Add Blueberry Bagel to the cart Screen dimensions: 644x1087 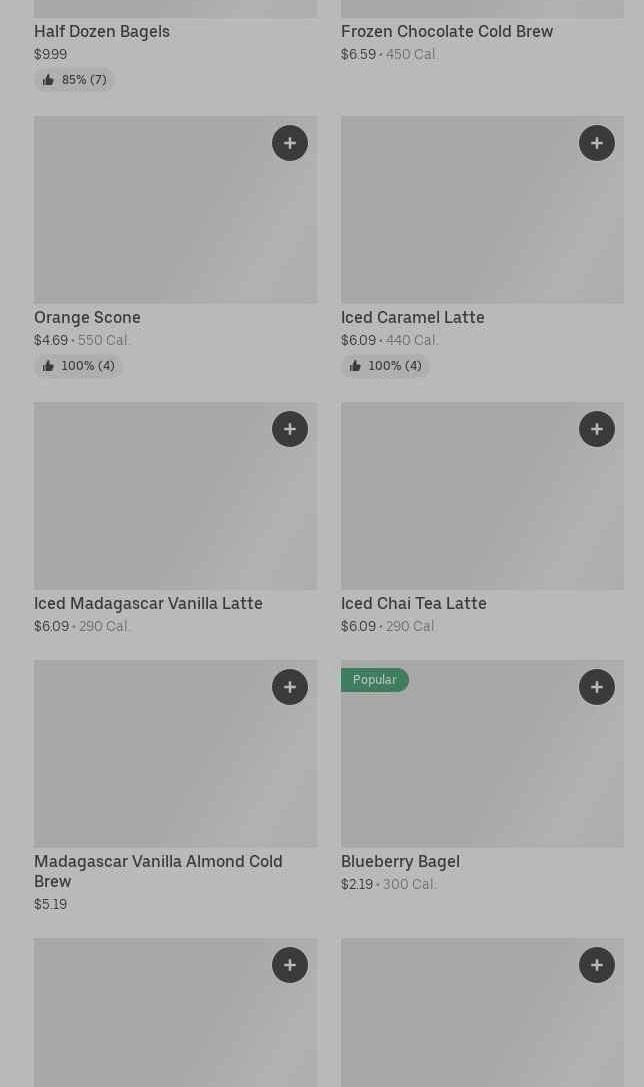pos(597,687)
